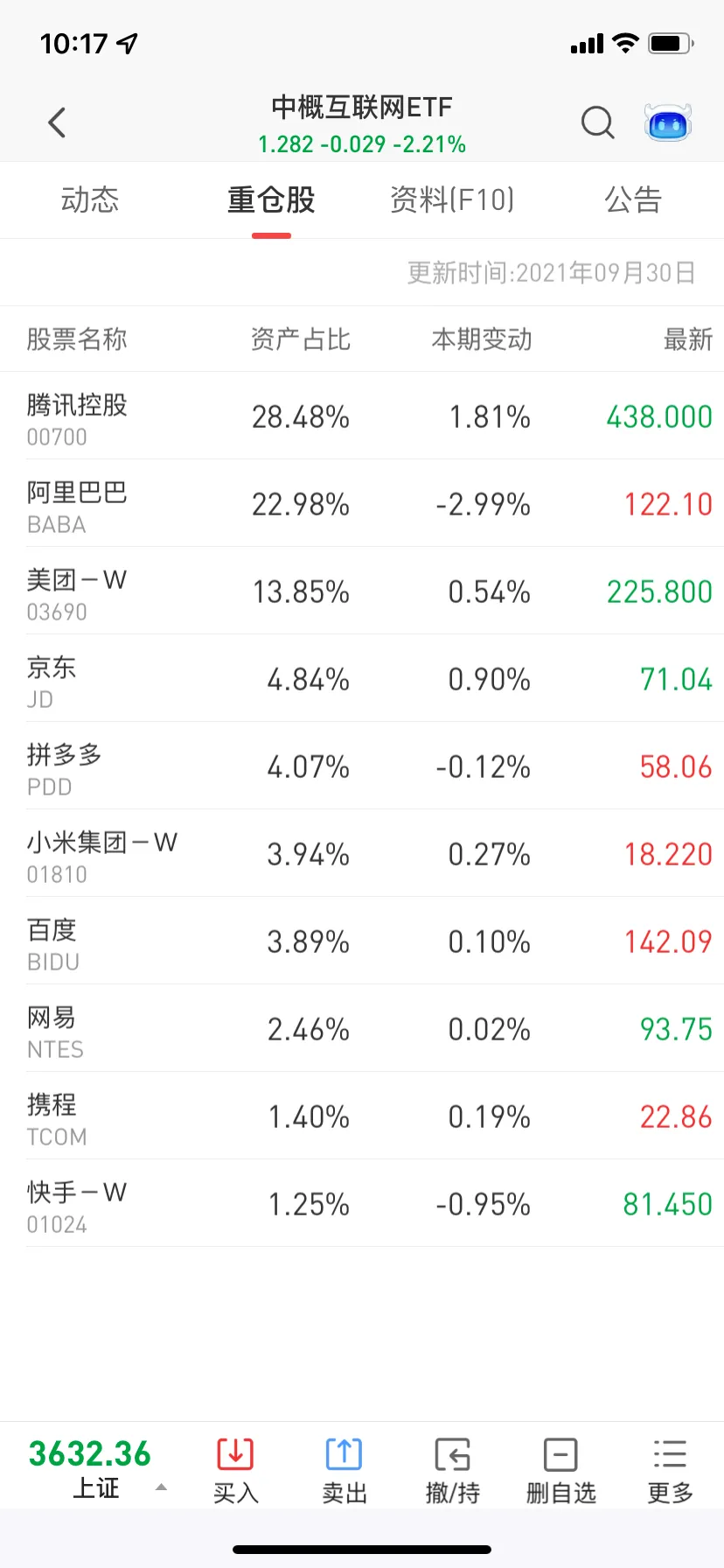Open the search magnifier icon
This screenshot has width=724, height=1568.
click(597, 122)
